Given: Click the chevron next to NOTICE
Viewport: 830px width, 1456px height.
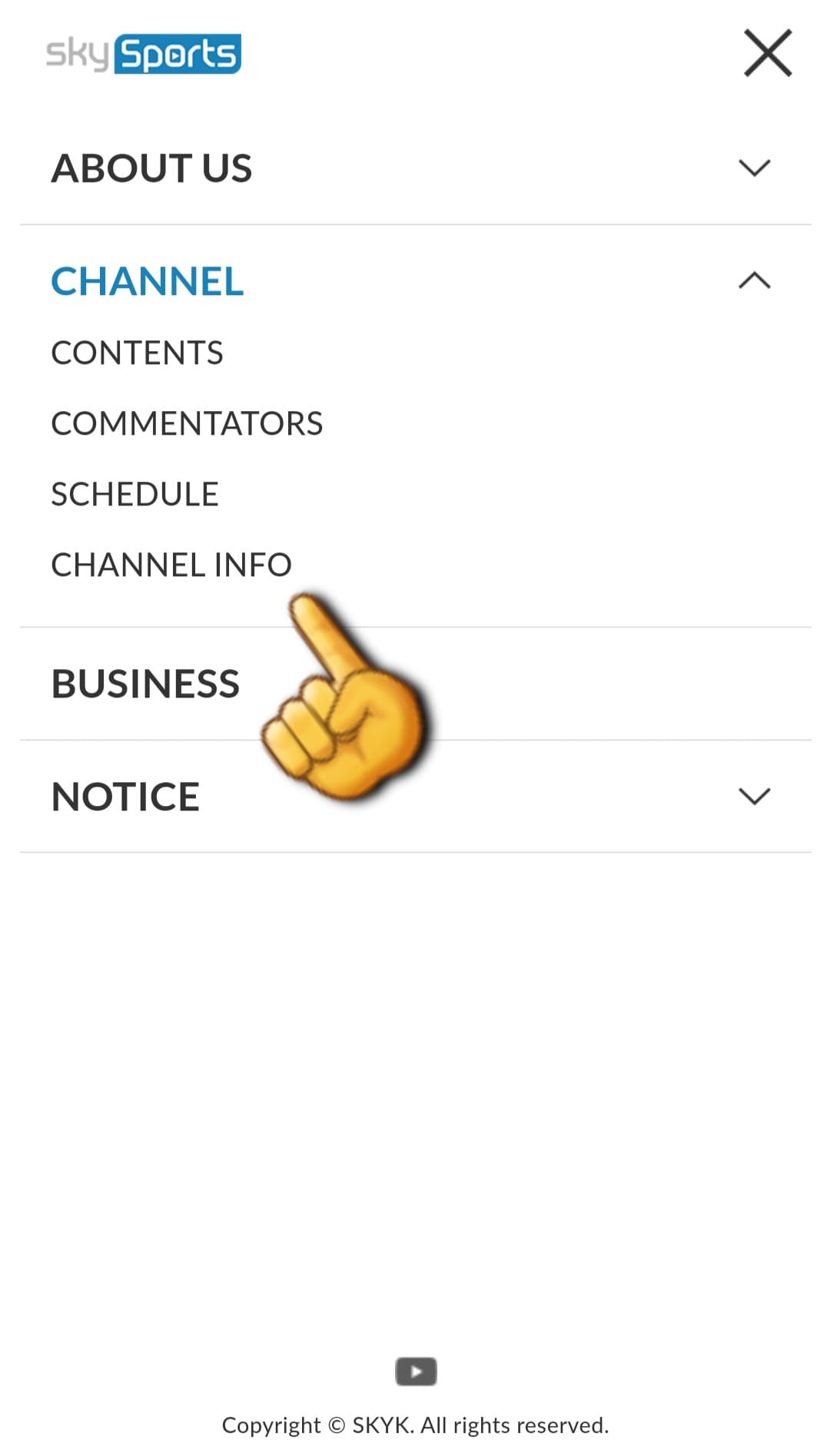Looking at the screenshot, I should [x=755, y=796].
